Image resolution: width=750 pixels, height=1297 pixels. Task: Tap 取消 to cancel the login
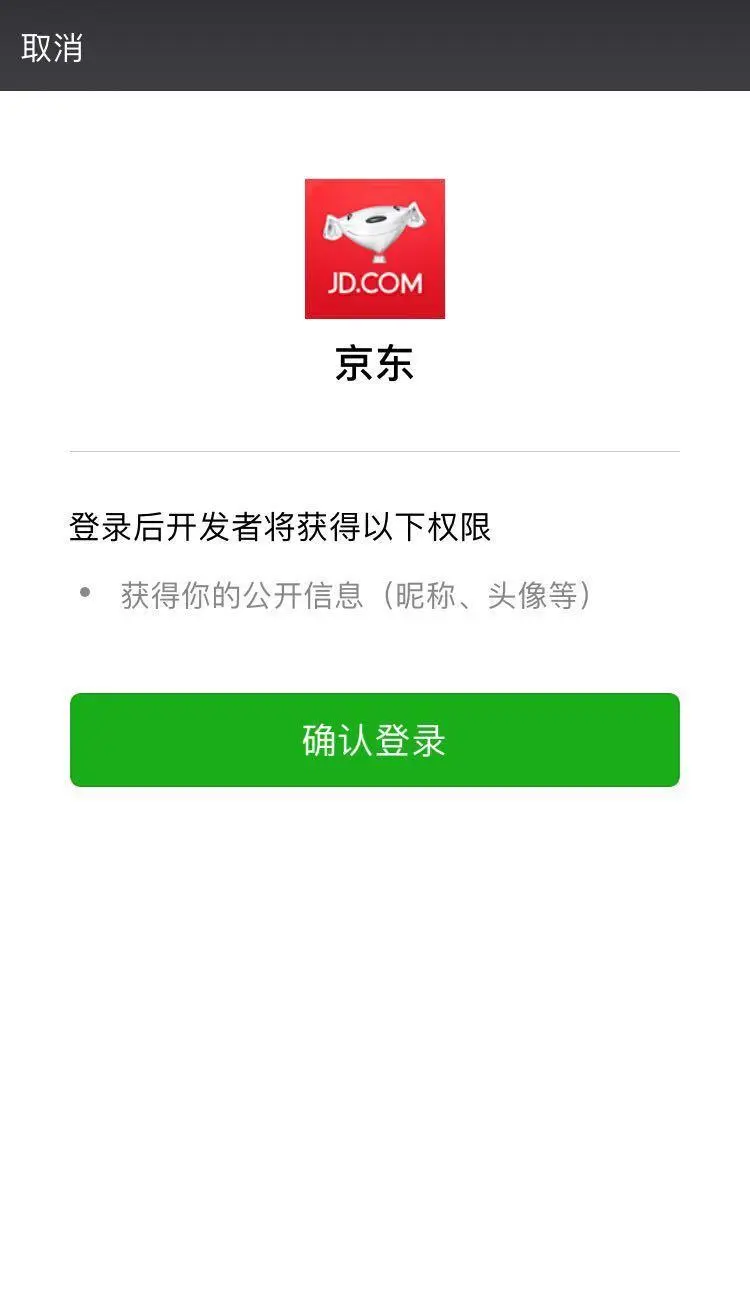52,47
